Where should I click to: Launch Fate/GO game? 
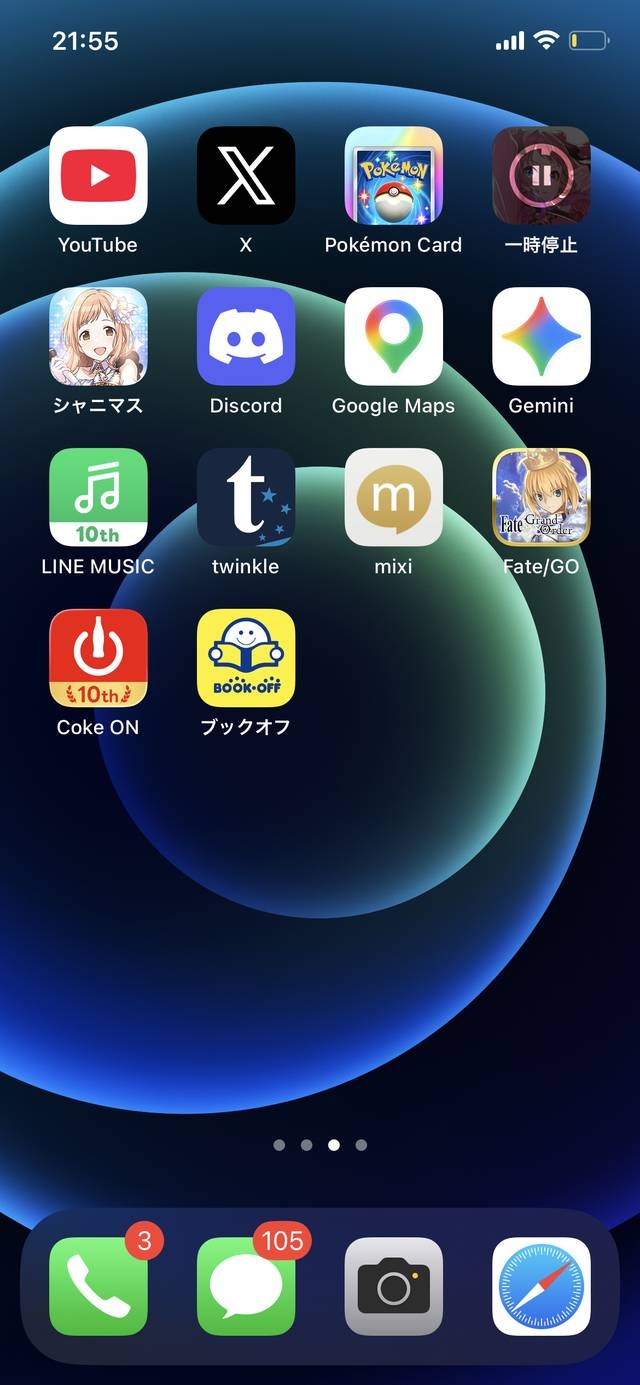541,497
